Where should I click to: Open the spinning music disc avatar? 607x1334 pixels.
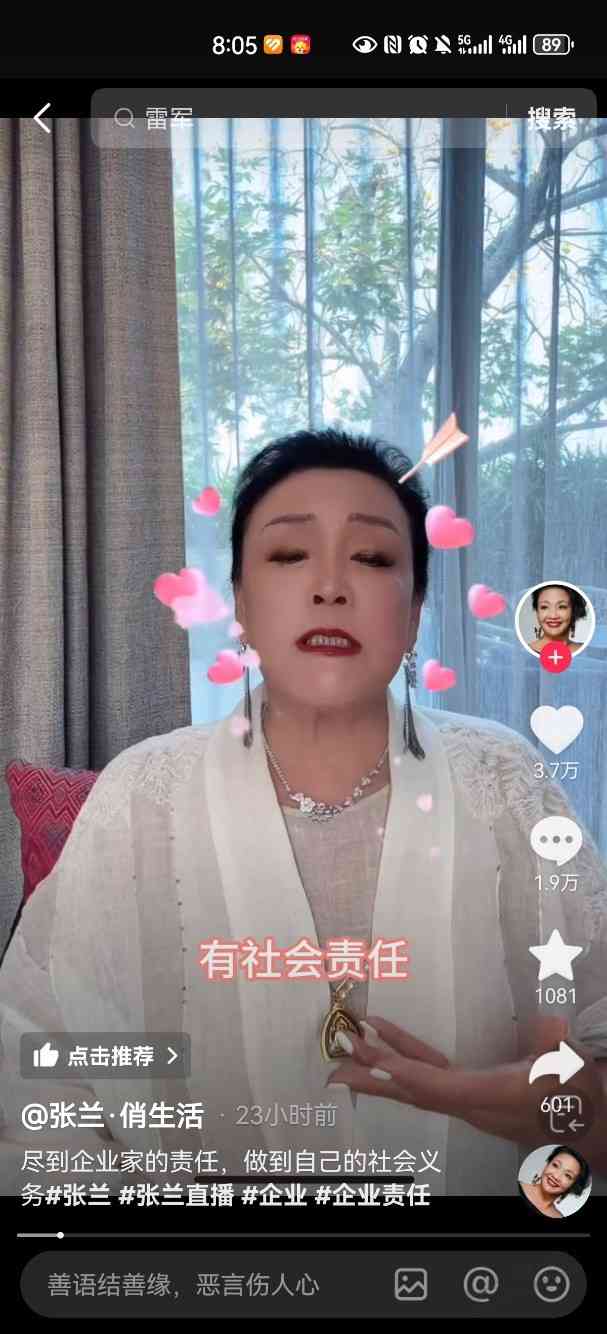point(554,1181)
